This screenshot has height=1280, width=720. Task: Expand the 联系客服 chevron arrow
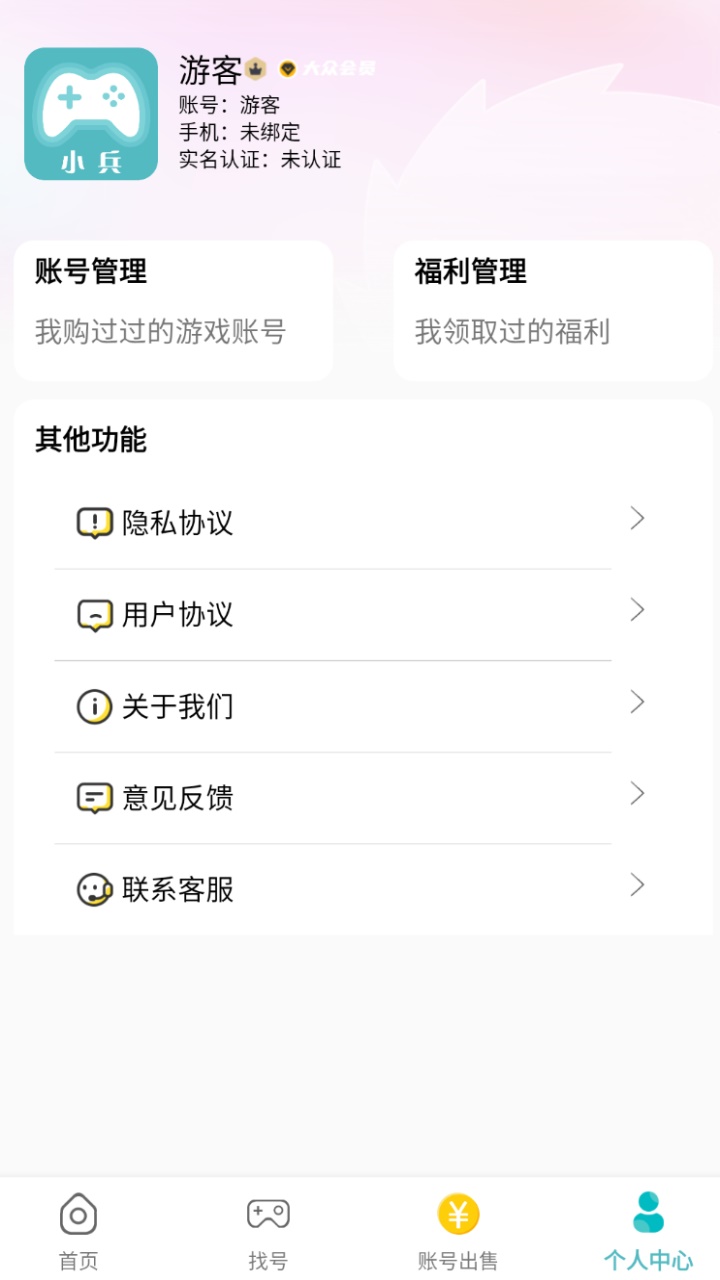coord(637,885)
